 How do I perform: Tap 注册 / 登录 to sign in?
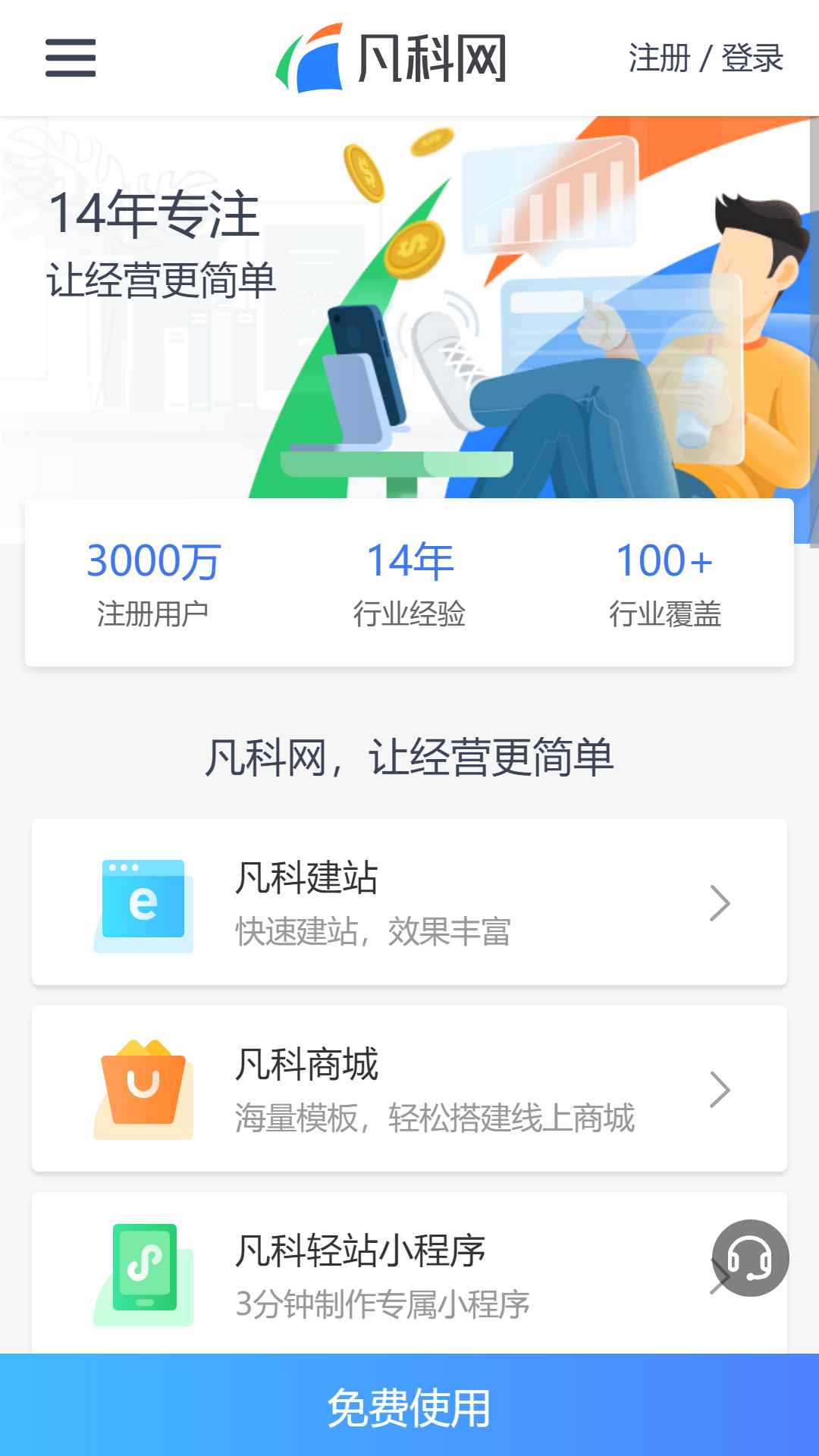(x=705, y=58)
